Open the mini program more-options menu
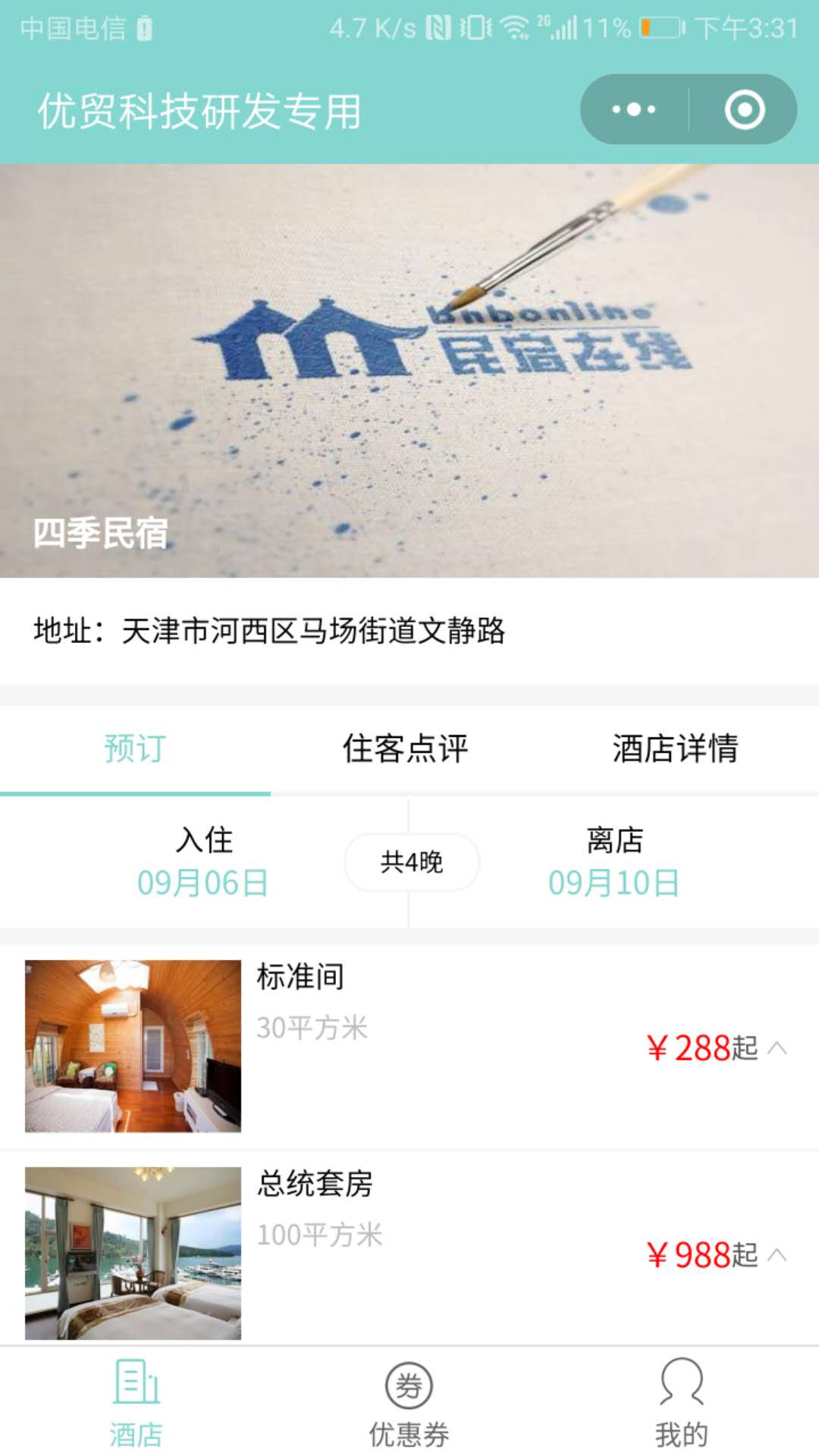Viewport: 819px width, 1456px height. (634, 110)
